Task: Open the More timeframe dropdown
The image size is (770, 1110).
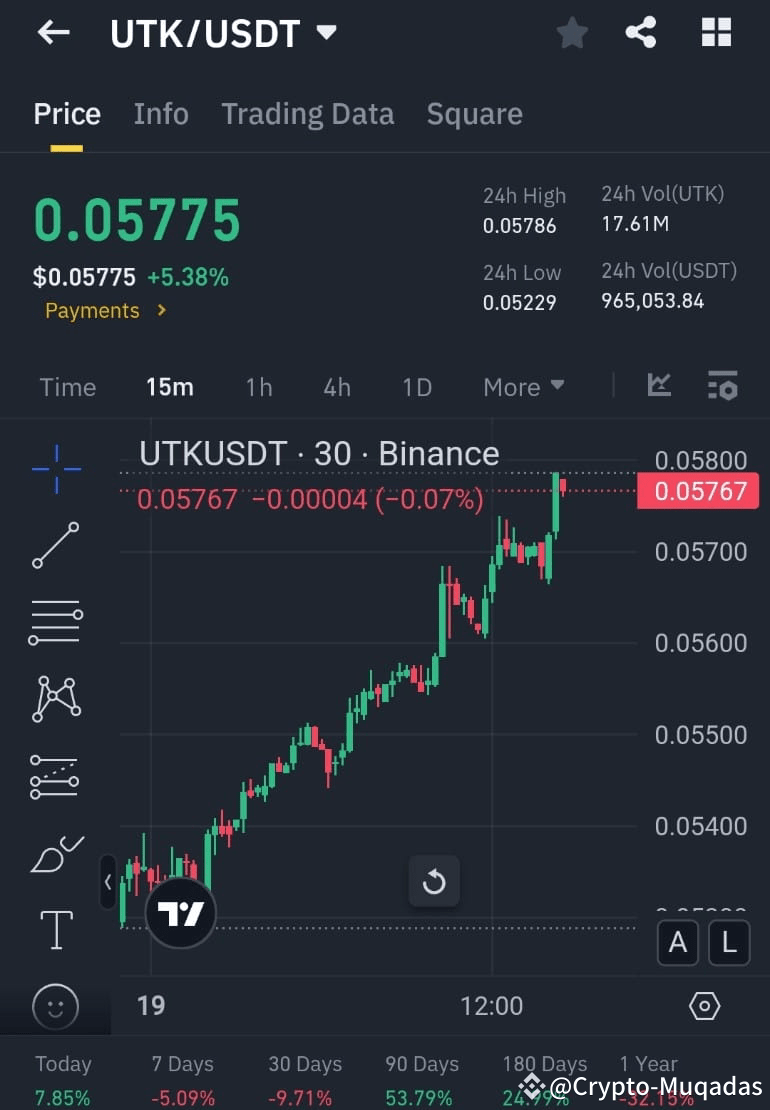Action: 523,387
